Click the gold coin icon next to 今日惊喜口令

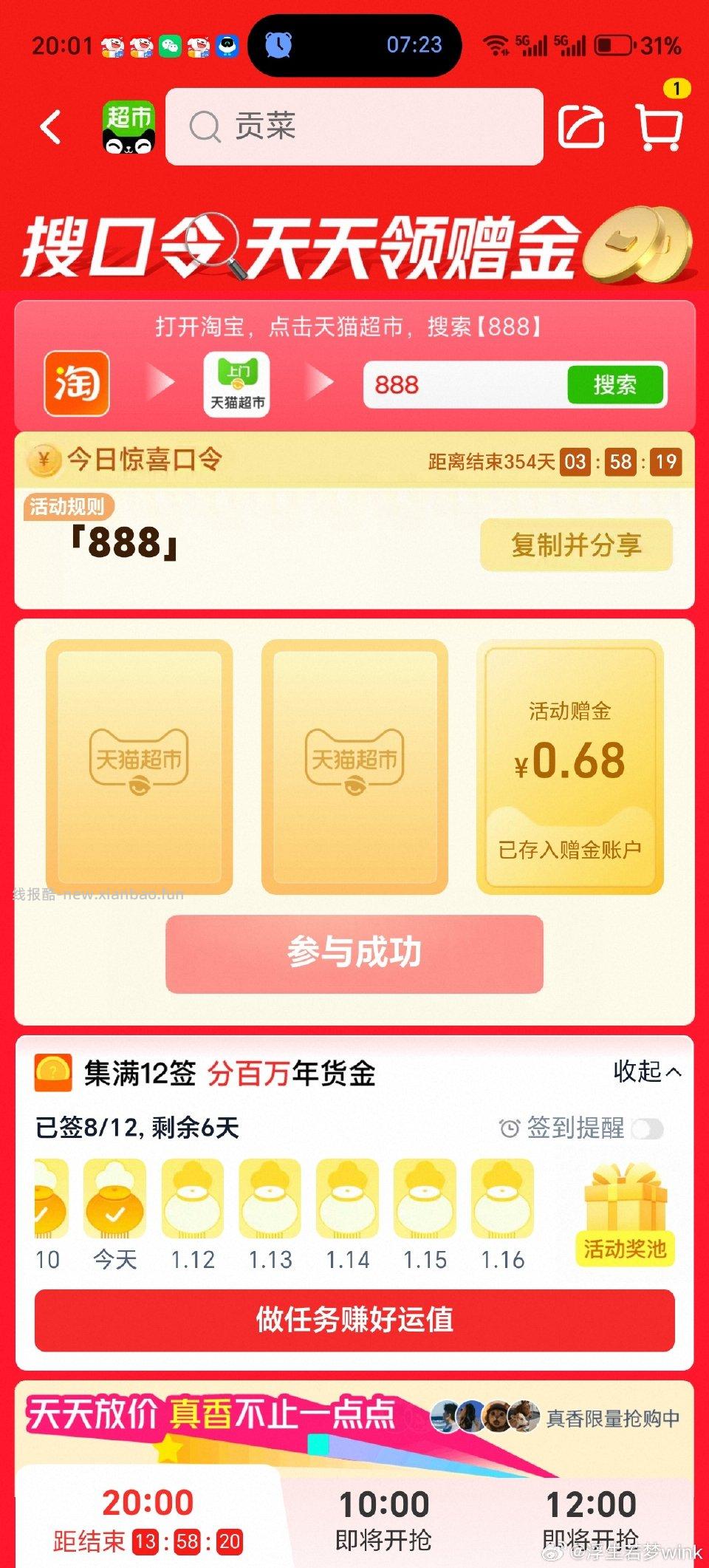pyautogui.click(x=46, y=460)
